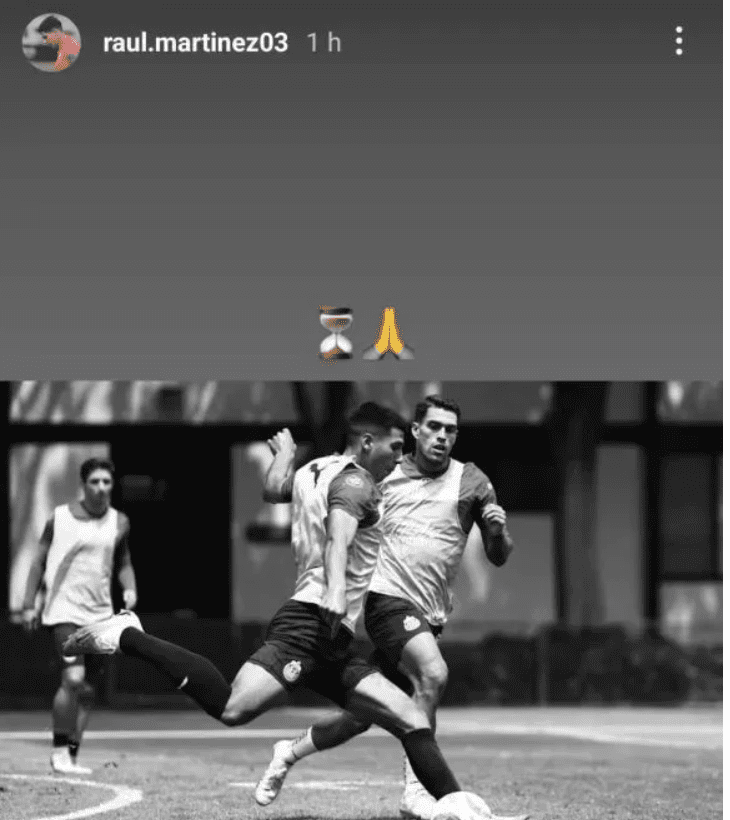Open the three-dot story options menu

pyautogui.click(x=679, y=41)
